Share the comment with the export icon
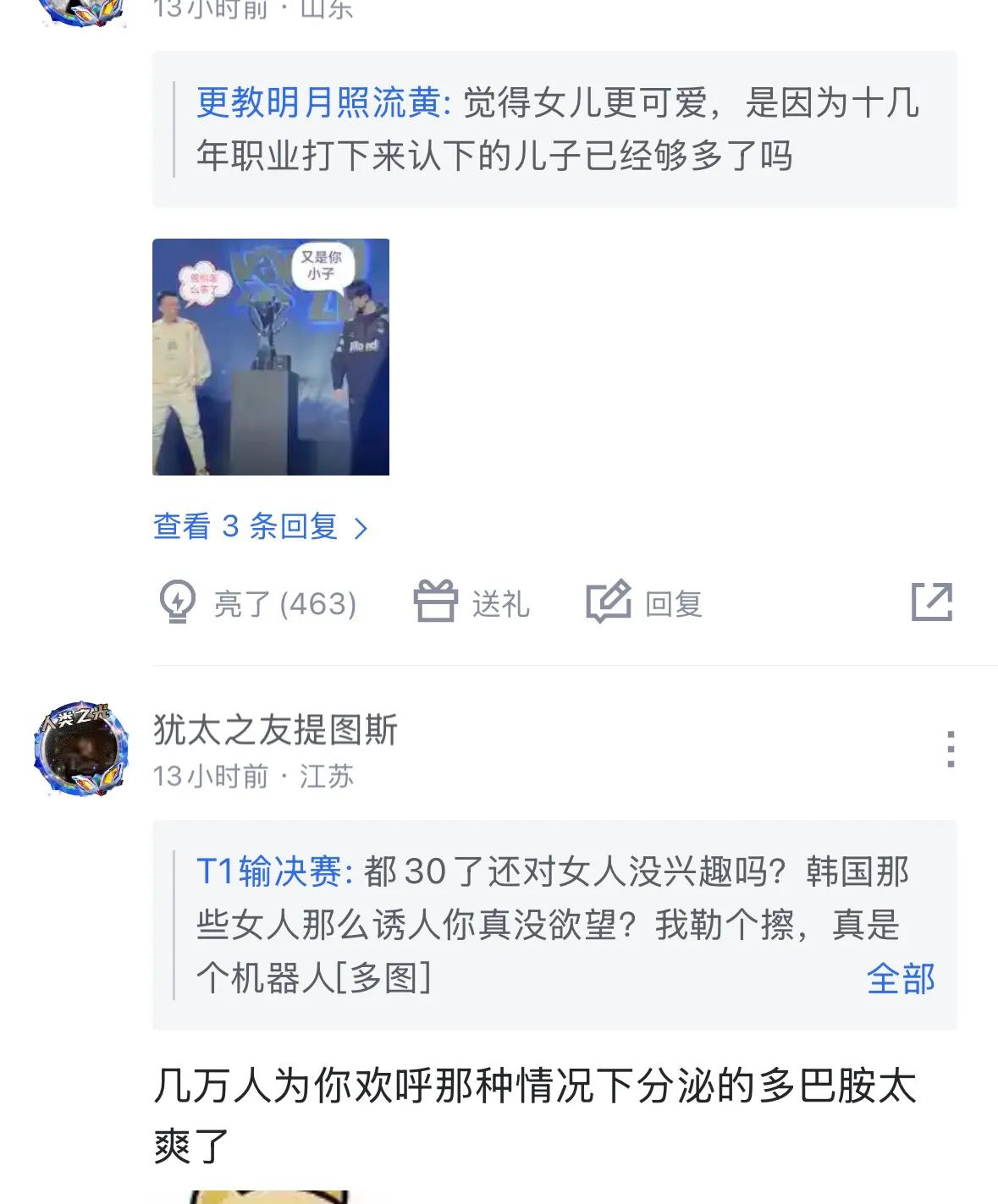 tap(932, 602)
